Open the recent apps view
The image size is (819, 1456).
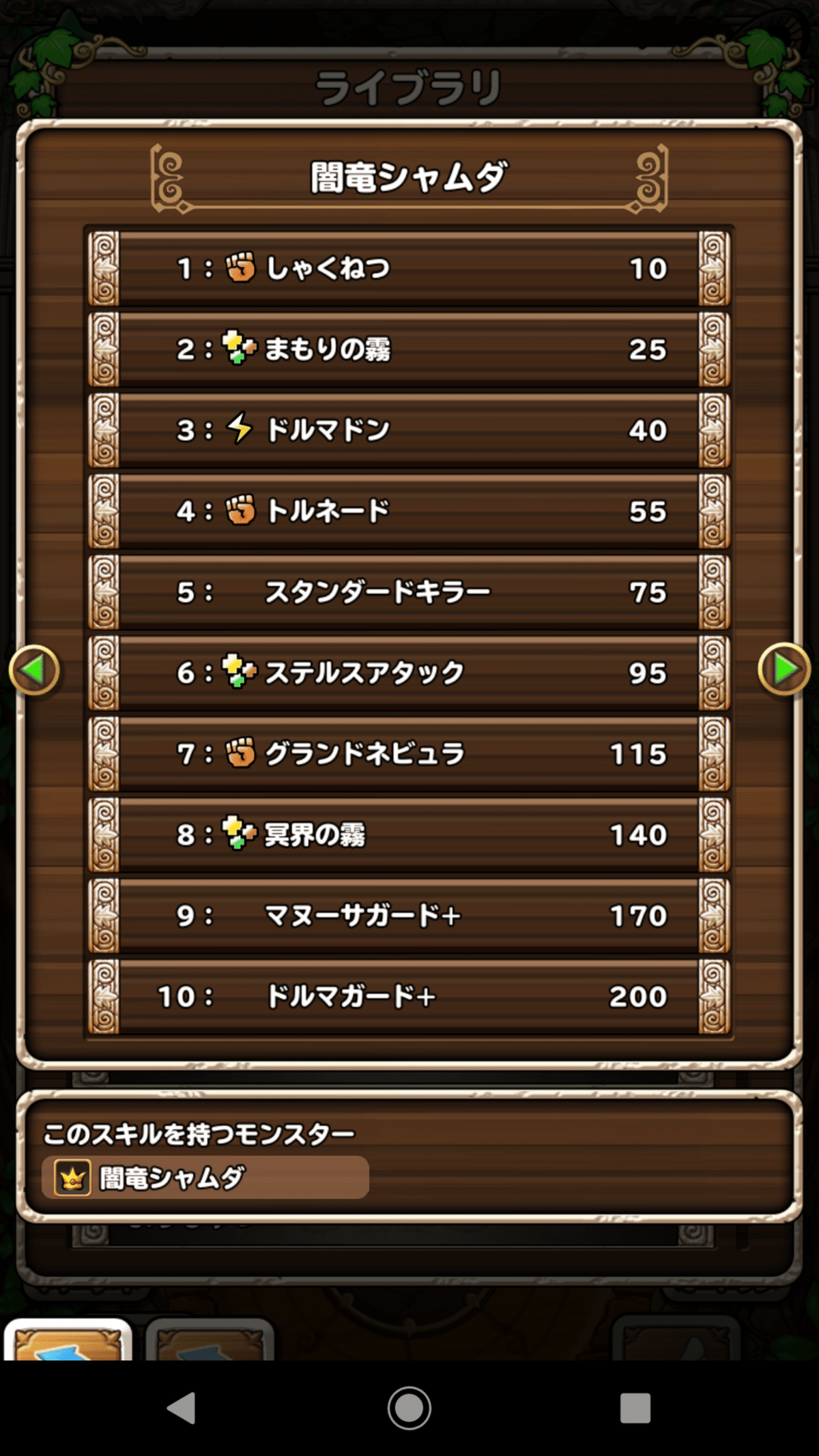(x=635, y=1408)
